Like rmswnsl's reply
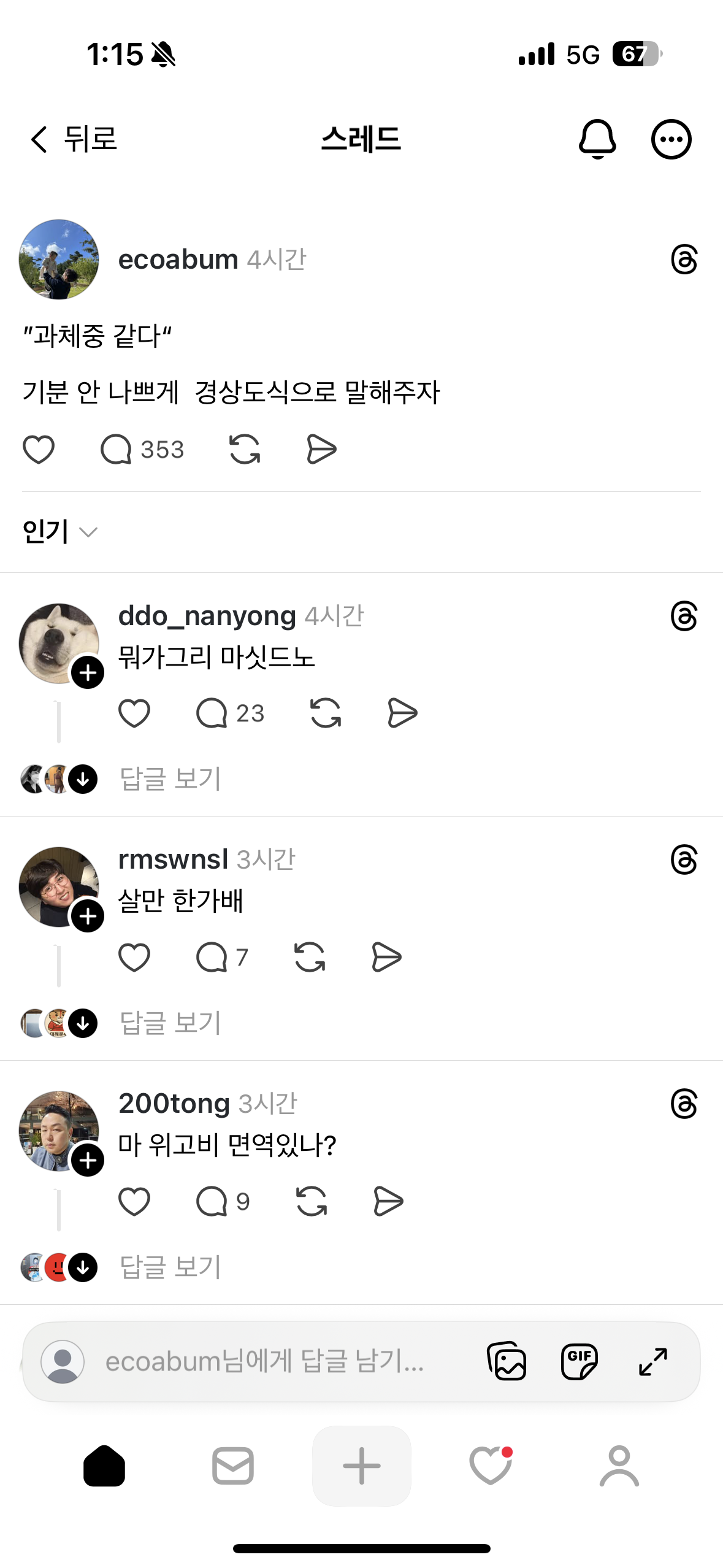The image size is (723, 1568). 134,957
